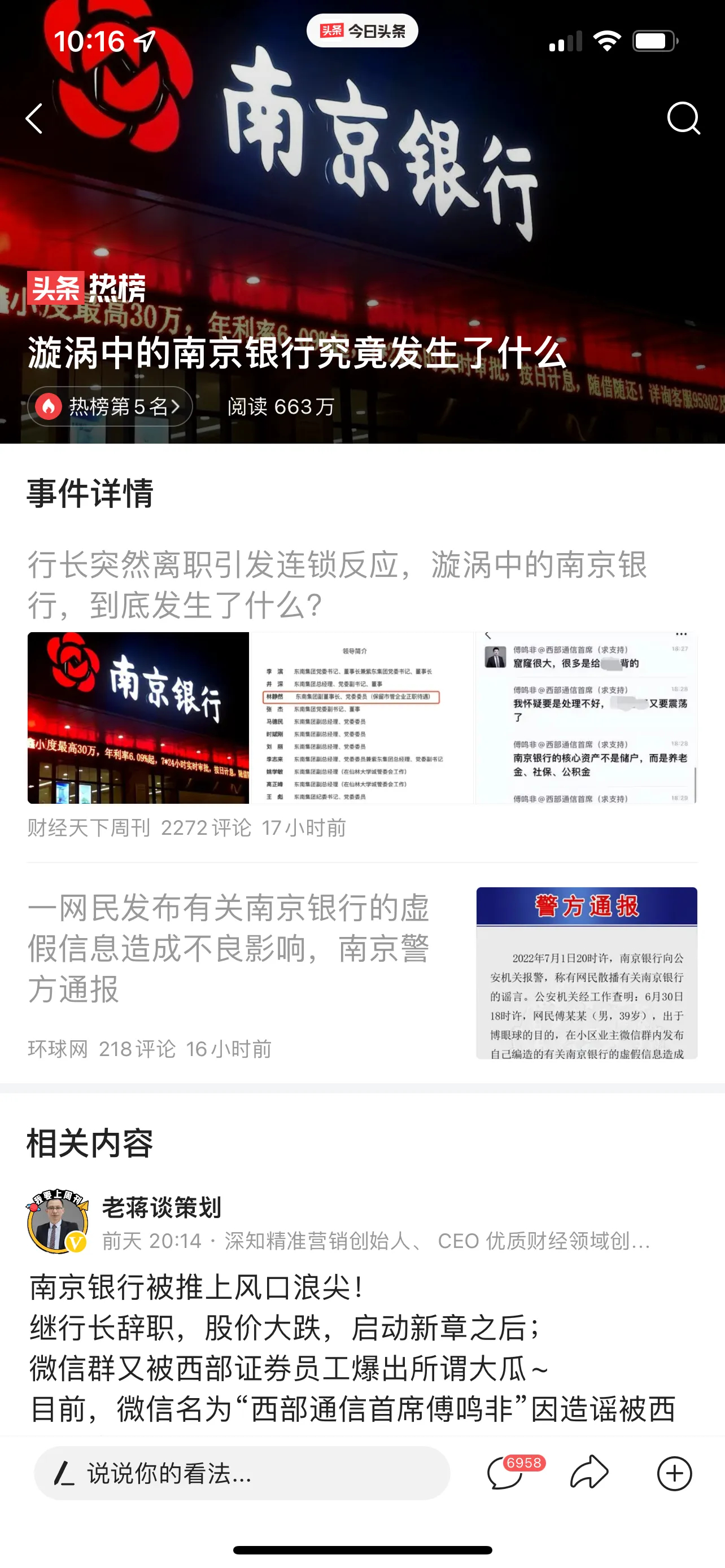Open the search magnifier icon

point(683,118)
